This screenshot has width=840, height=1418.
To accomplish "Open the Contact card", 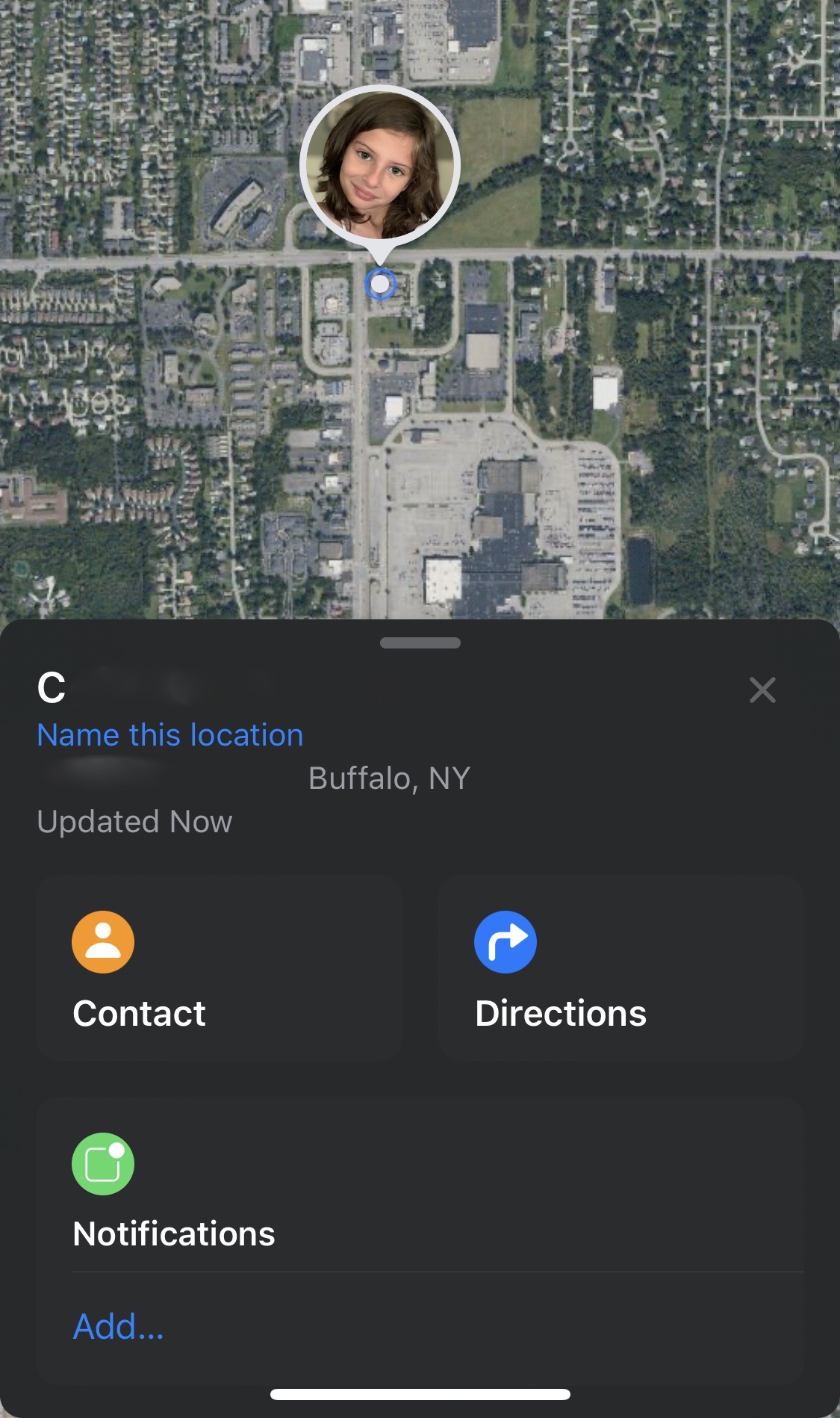I will coord(219,968).
